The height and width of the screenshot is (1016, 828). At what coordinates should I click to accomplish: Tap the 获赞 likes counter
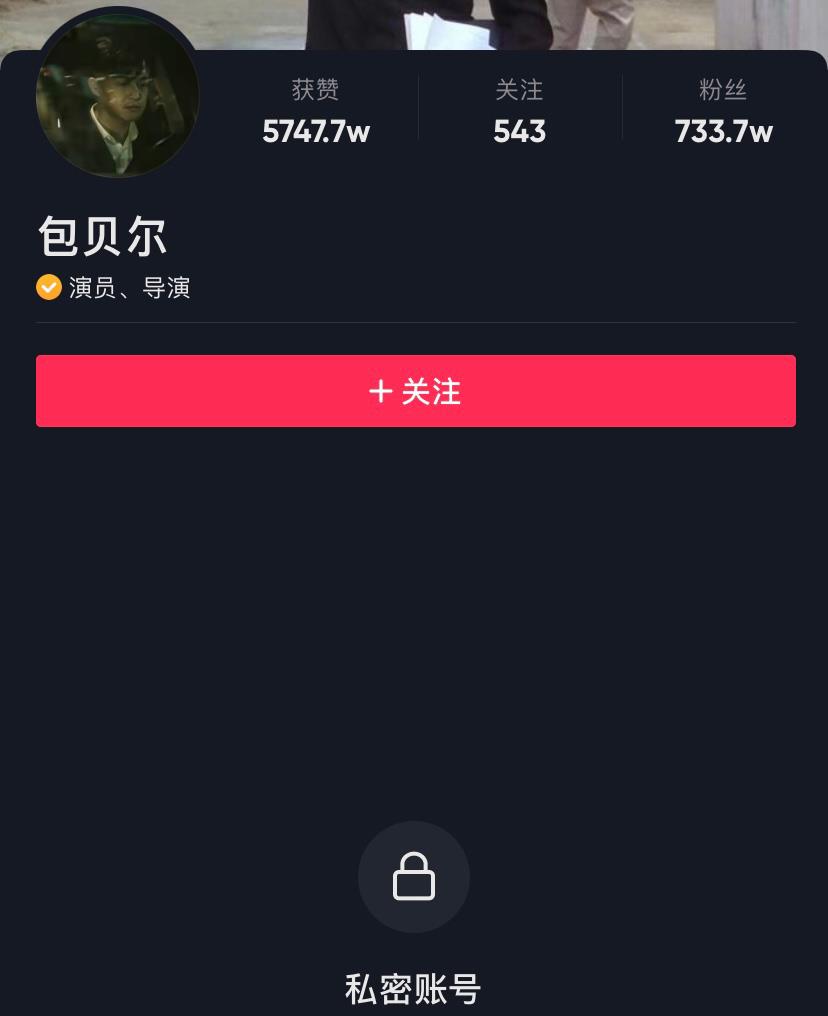click(315, 110)
